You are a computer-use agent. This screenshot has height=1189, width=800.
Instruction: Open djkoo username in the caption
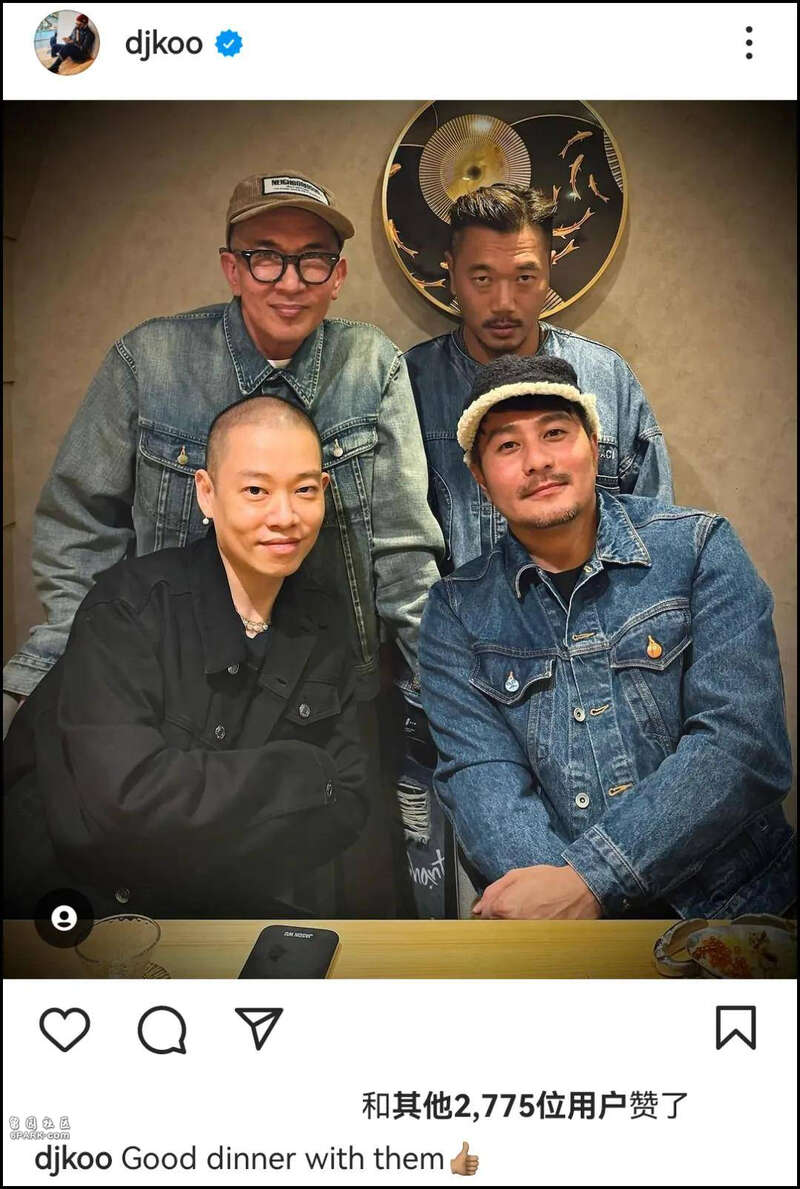pos(74,1158)
